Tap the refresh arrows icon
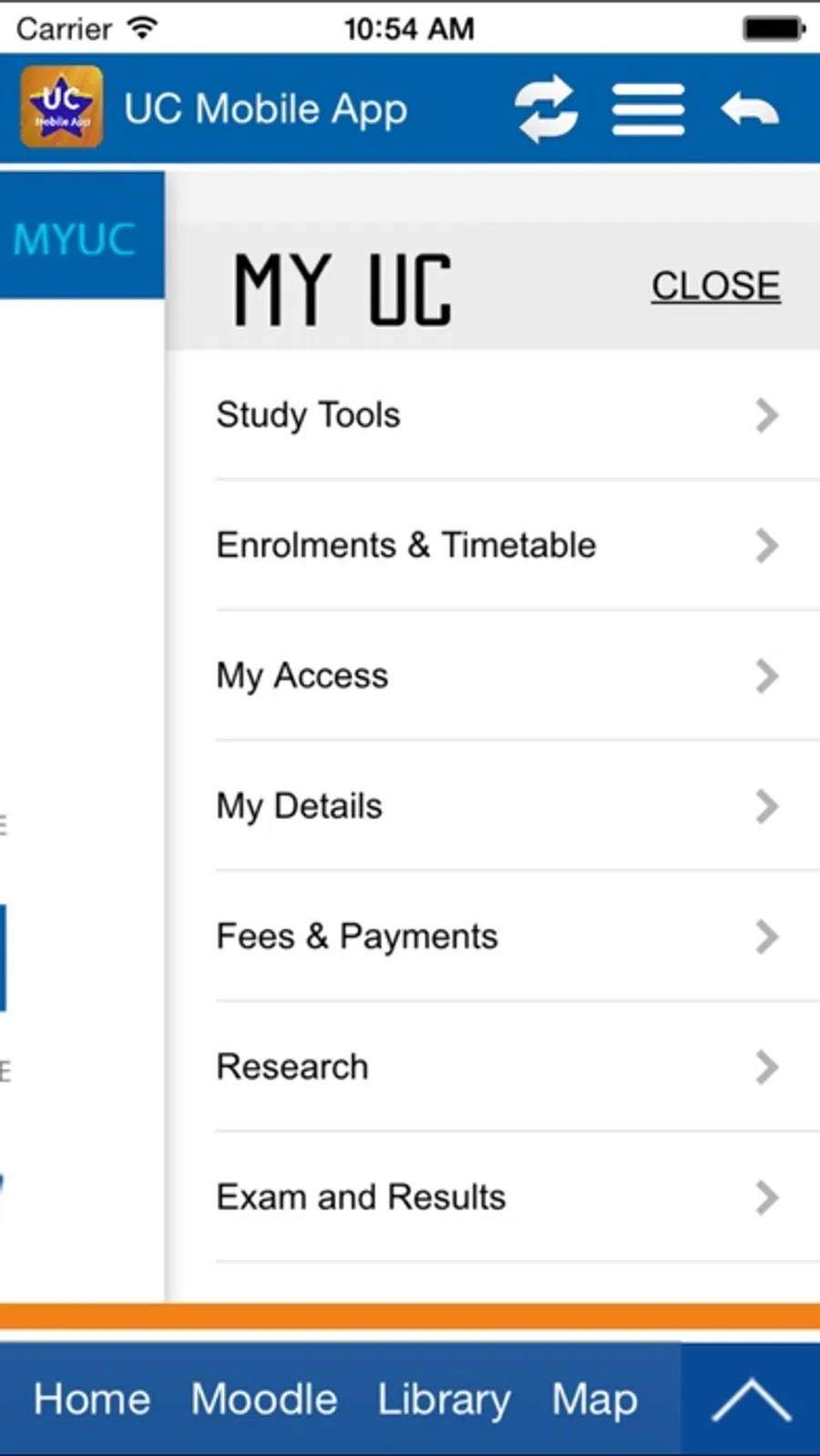The width and height of the screenshot is (820, 1456). (546, 109)
